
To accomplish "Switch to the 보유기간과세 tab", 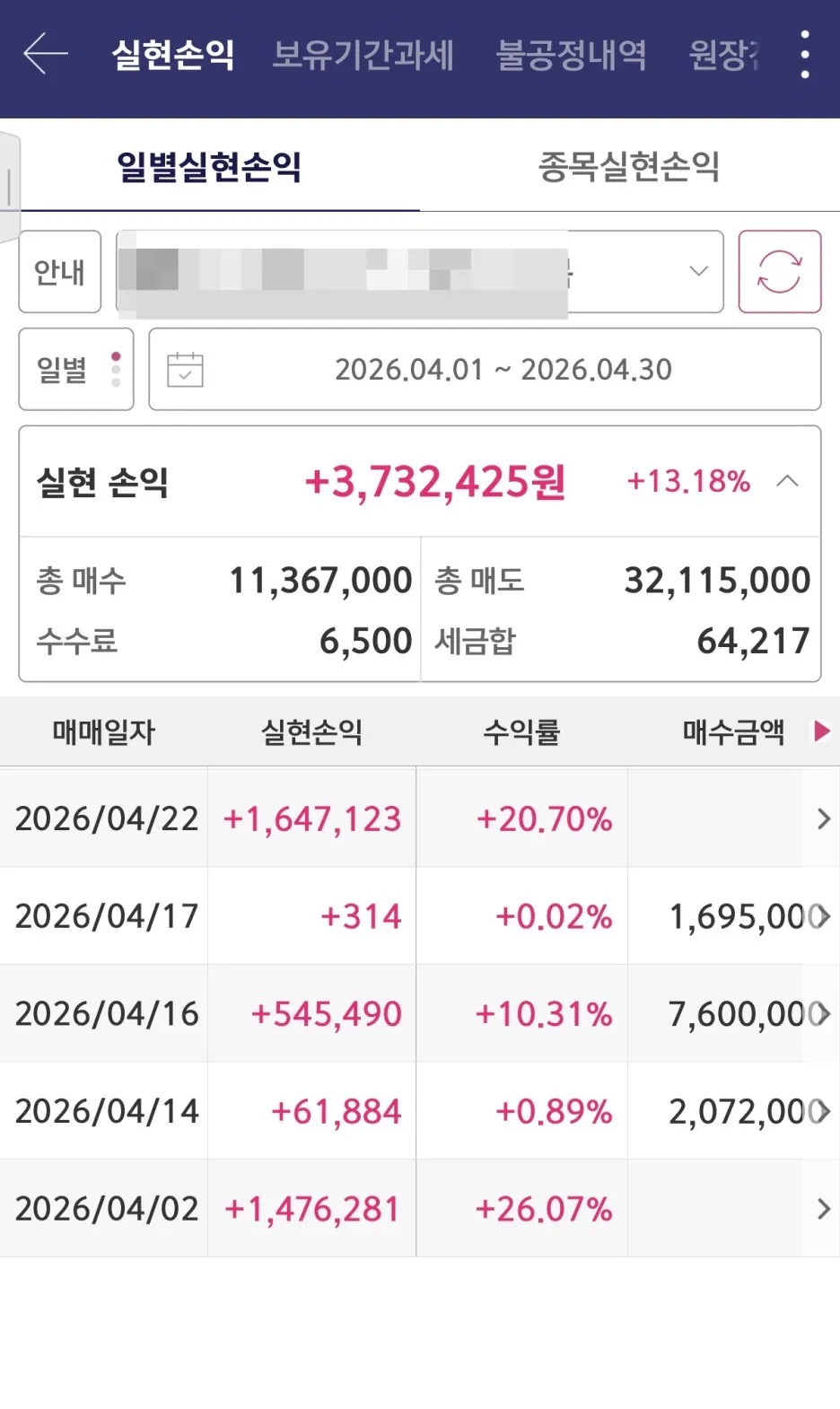I will tap(363, 55).
